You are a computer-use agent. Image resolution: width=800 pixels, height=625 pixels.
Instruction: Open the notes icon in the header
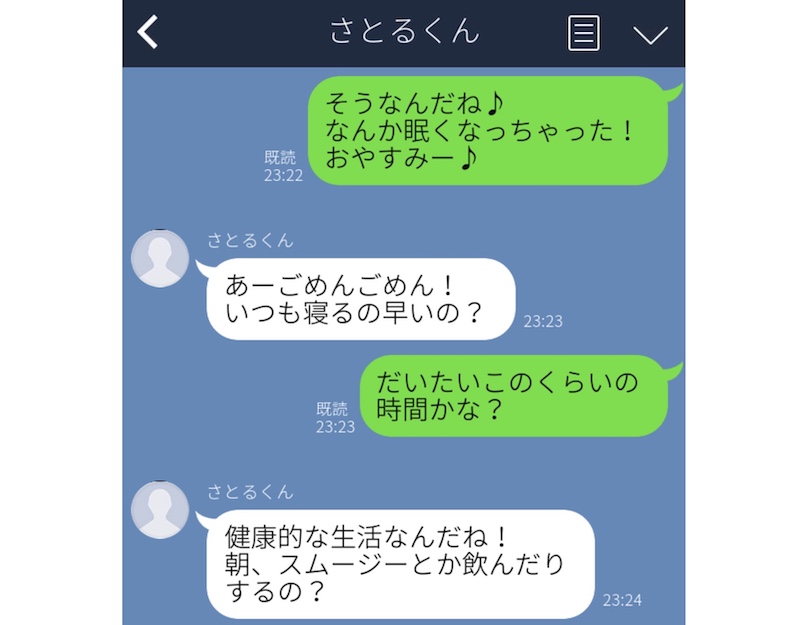(583, 33)
